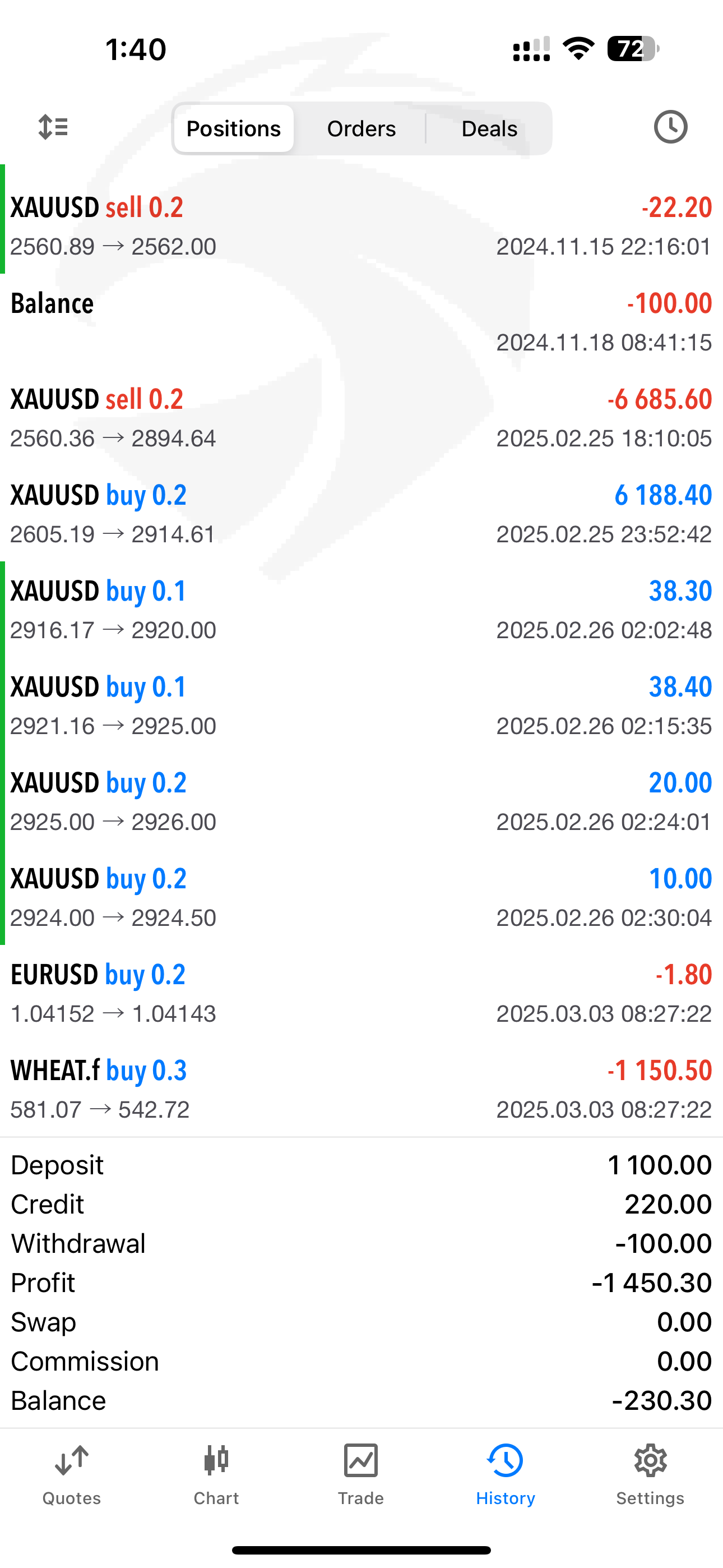This screenshot has height=1568, width=723.
Task: Tap the Balance -100.00 entry
Action: (x=361, y=322)
